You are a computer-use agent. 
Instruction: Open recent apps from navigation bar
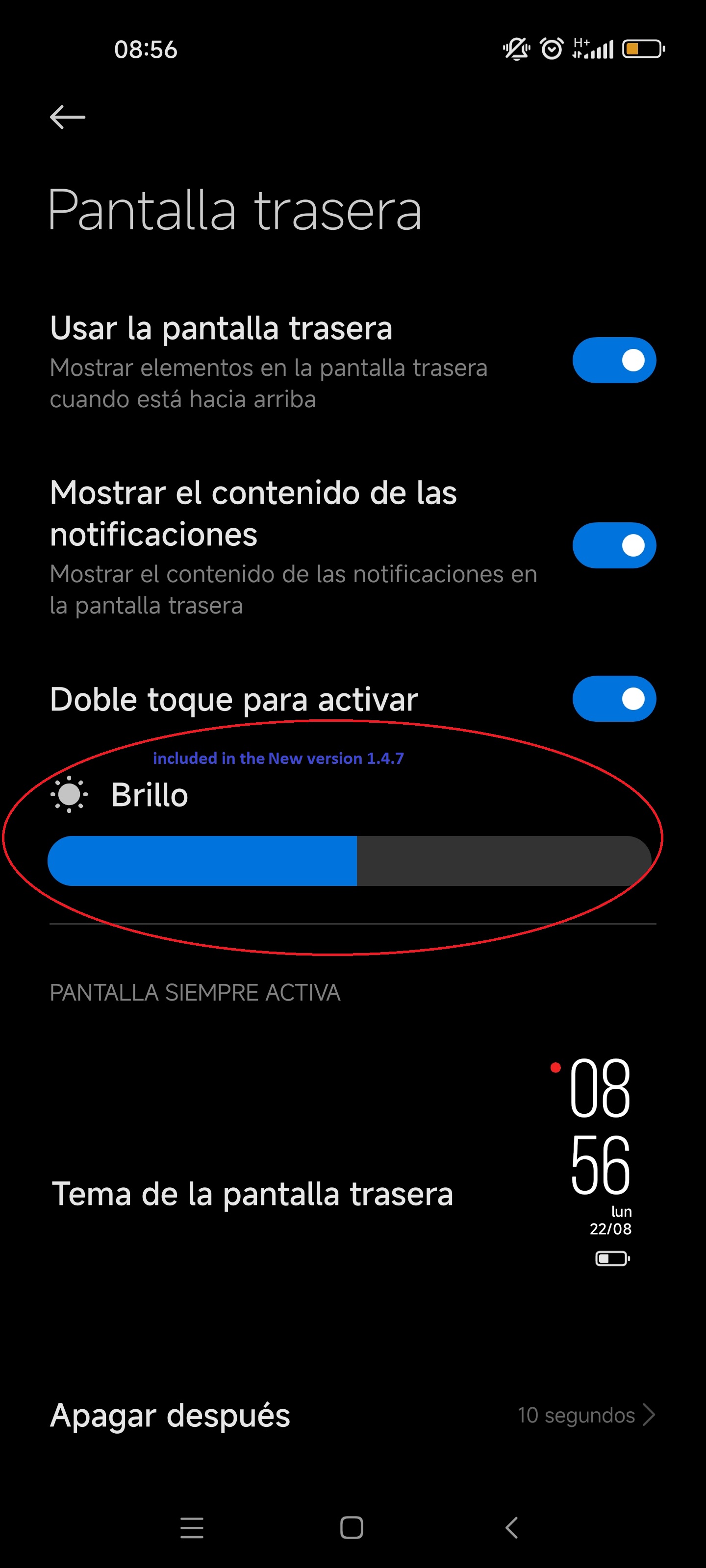[192, 1528]
